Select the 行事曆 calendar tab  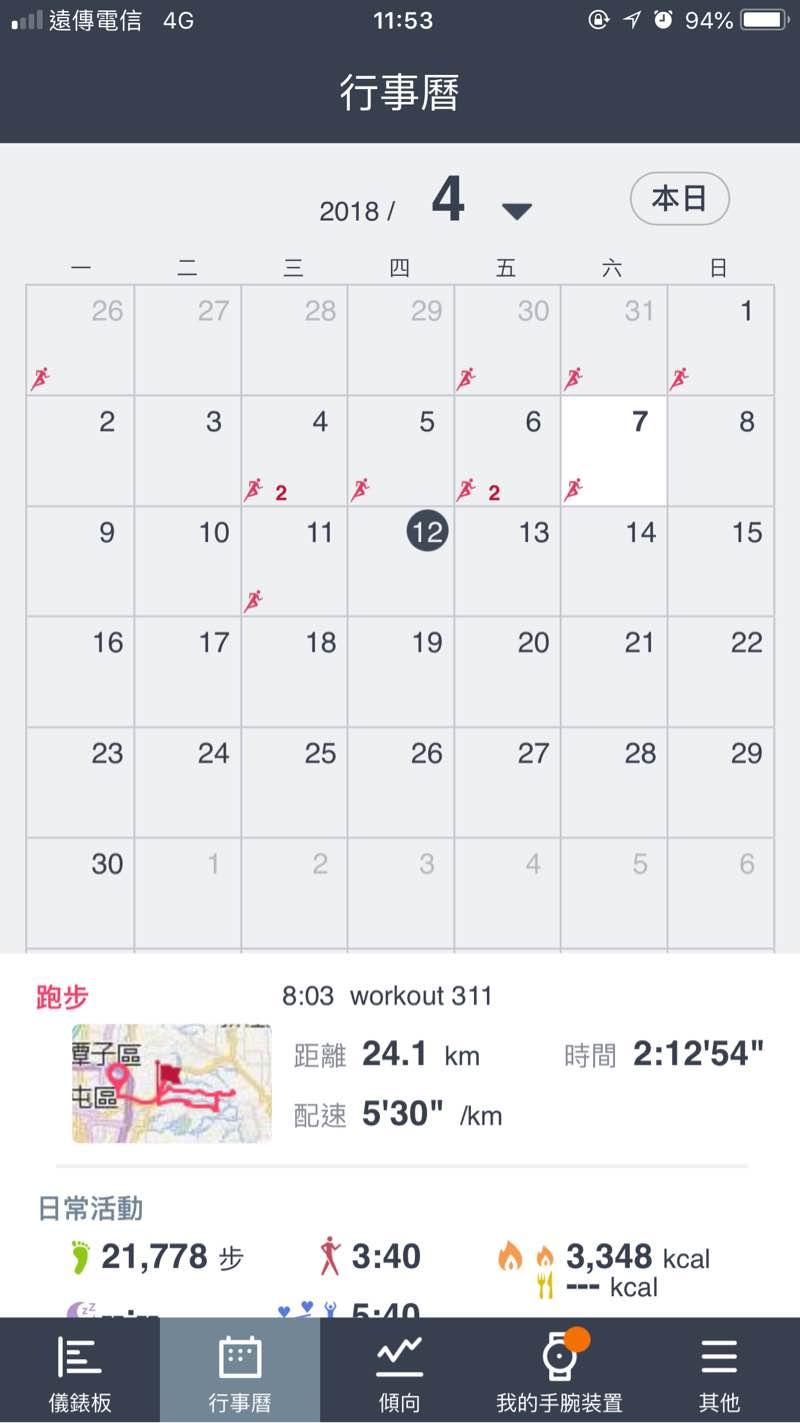[x=240, y=1372]
